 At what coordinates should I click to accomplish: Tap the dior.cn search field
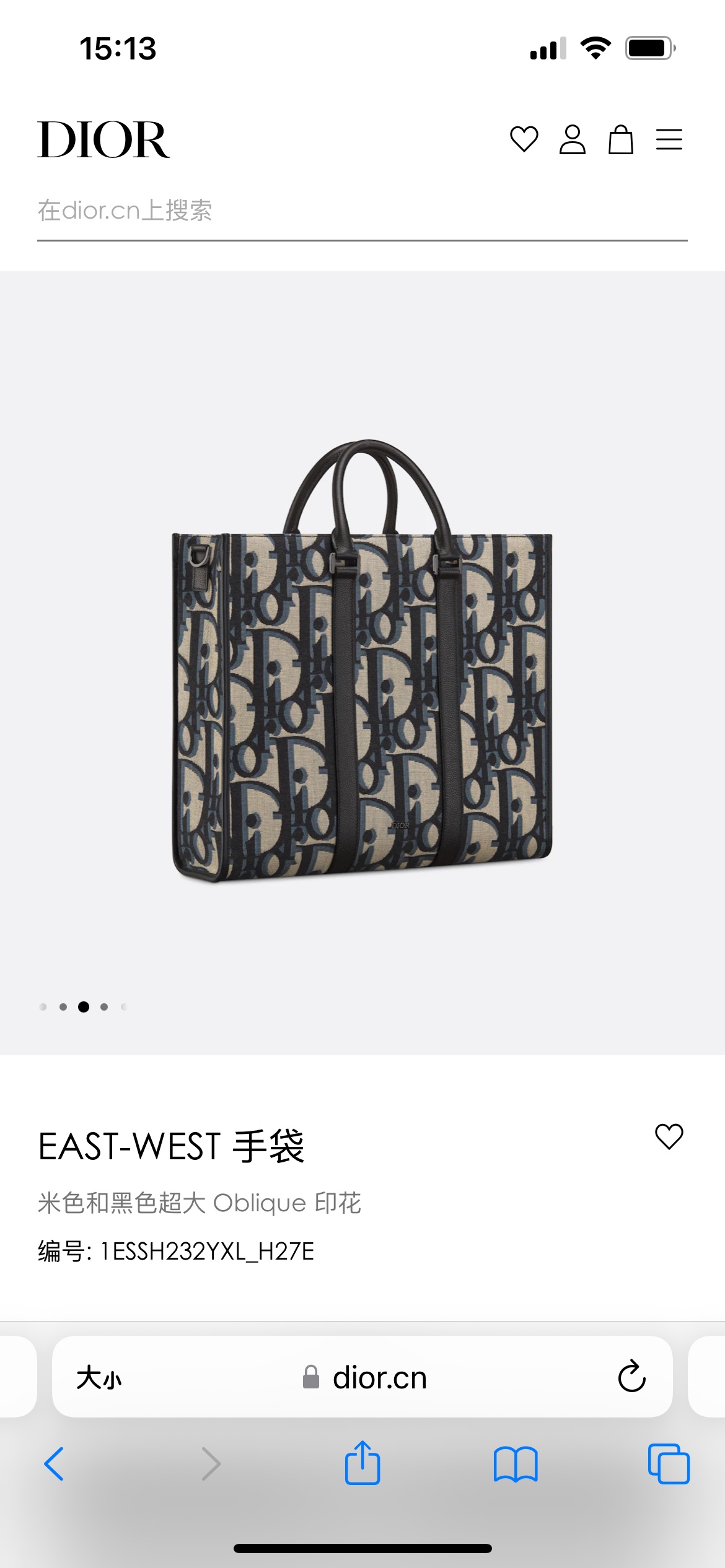point(362,211)
